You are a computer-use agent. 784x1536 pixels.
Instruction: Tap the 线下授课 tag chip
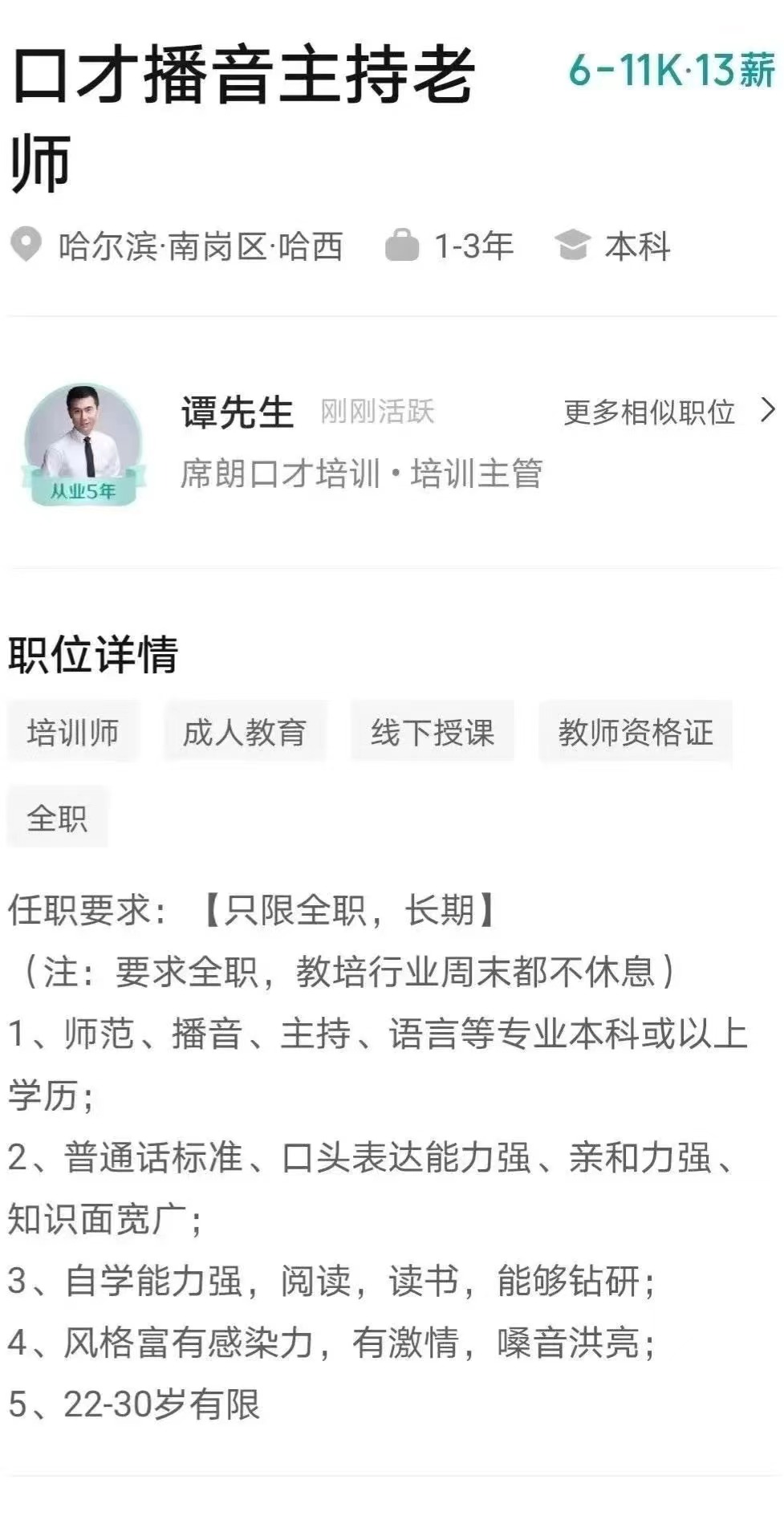pos(433,732)
